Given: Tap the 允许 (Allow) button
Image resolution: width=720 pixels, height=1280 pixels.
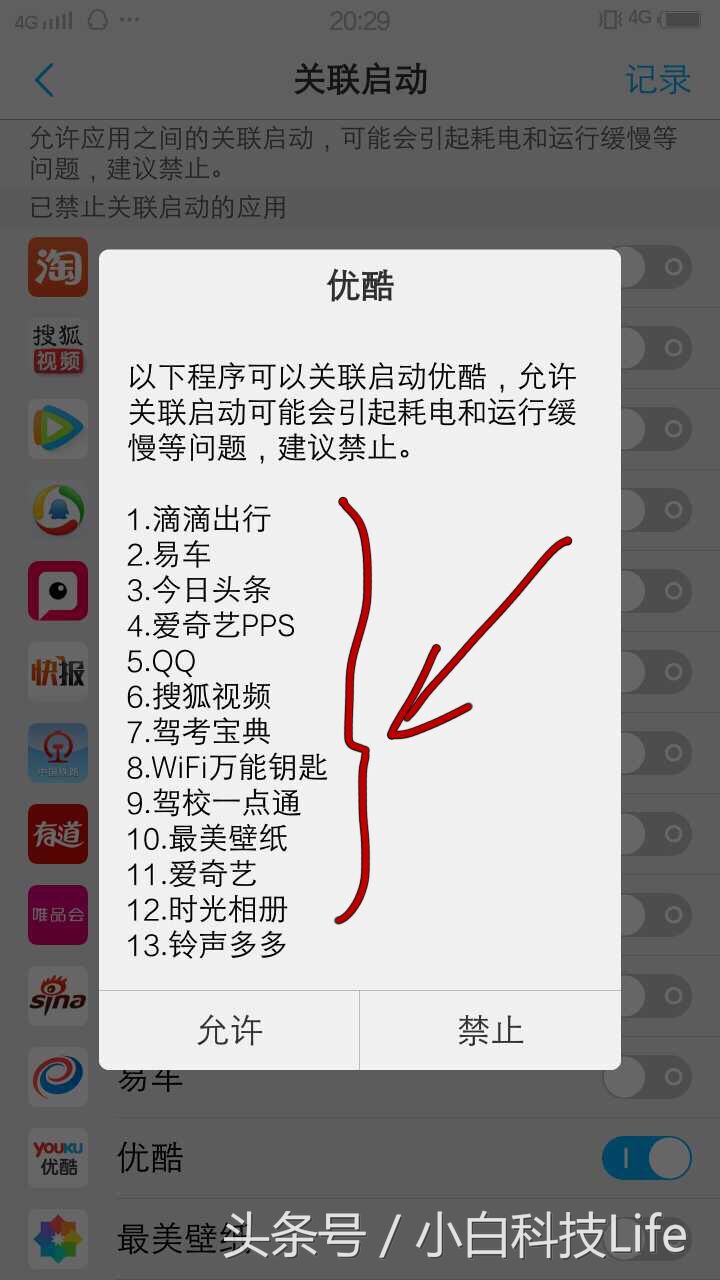Looking at the screenshot, I should click(x=228, y=1029).
